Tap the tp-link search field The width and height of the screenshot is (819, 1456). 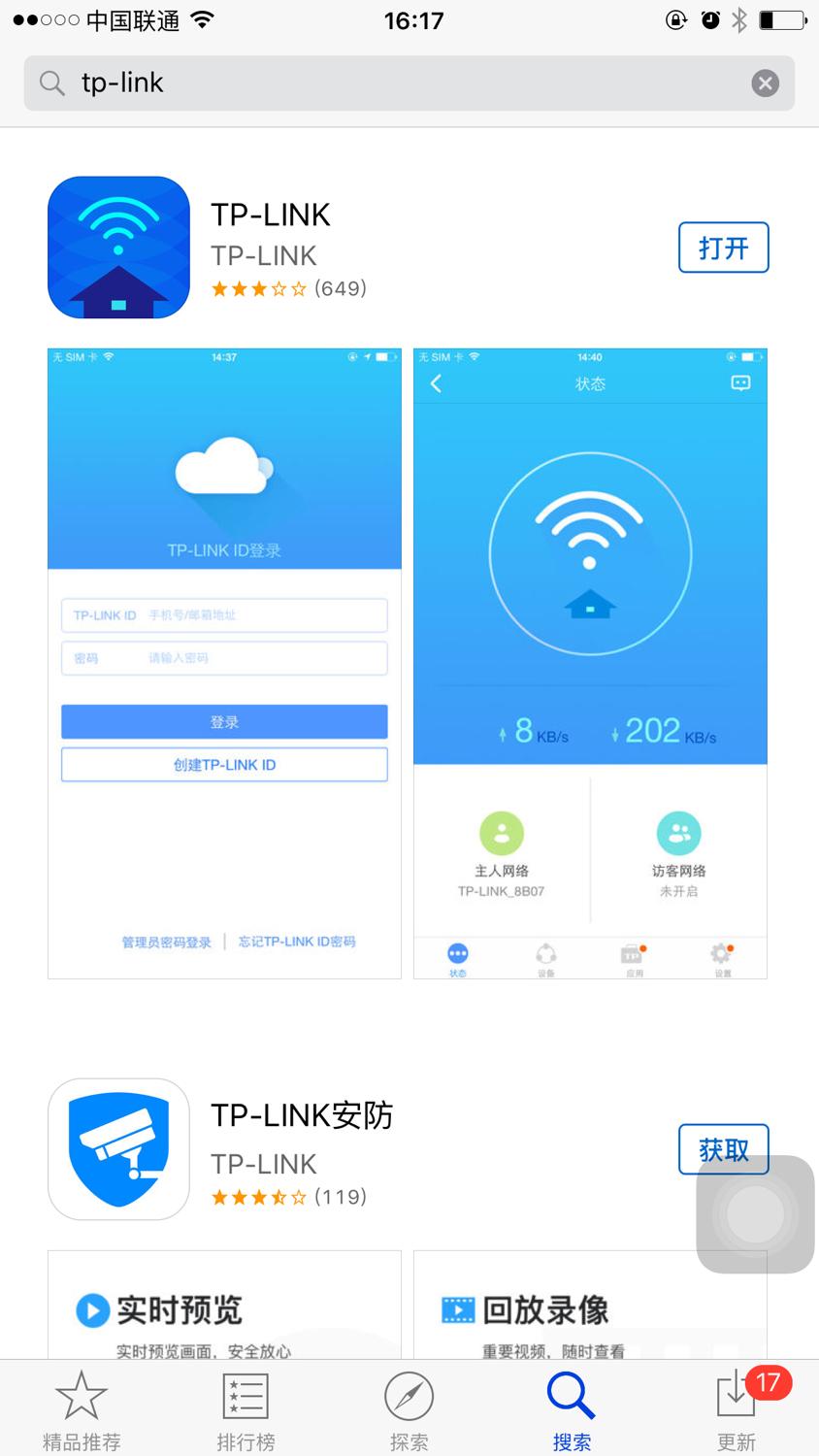click(388, 83)
